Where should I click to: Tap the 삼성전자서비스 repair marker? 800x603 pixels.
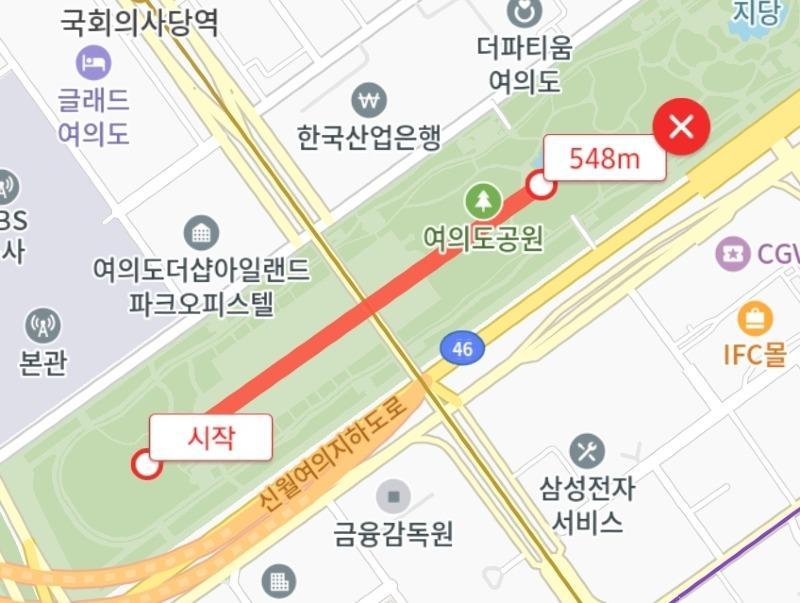pyautogui.click(x=586, y=451)
